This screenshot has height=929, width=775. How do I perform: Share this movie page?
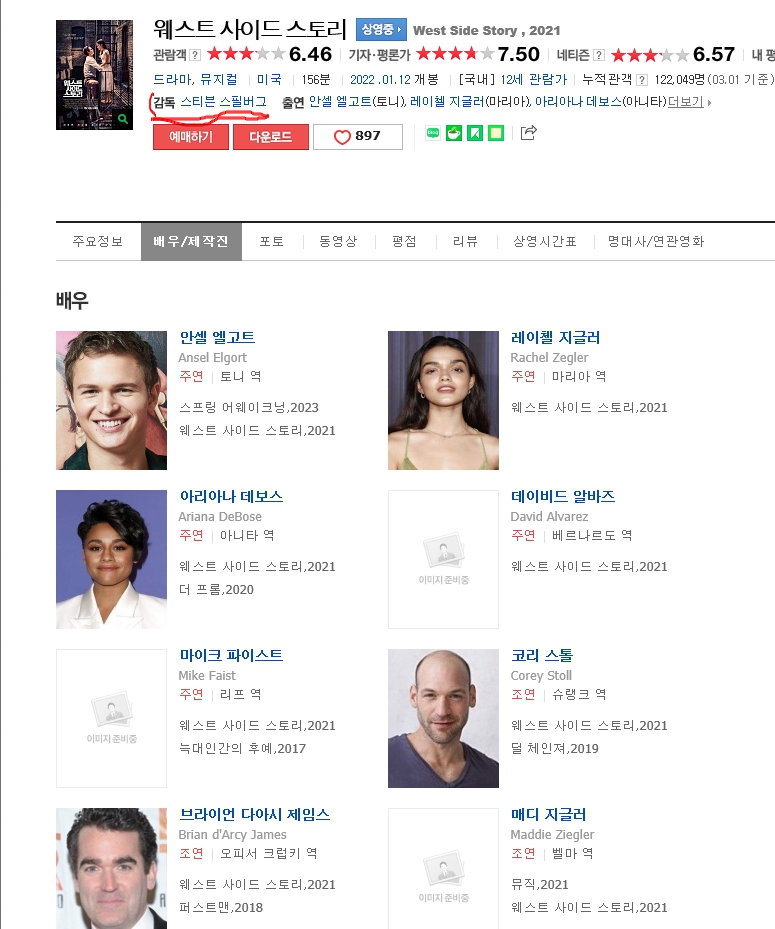pyautogui.click(x=529, y=133)
